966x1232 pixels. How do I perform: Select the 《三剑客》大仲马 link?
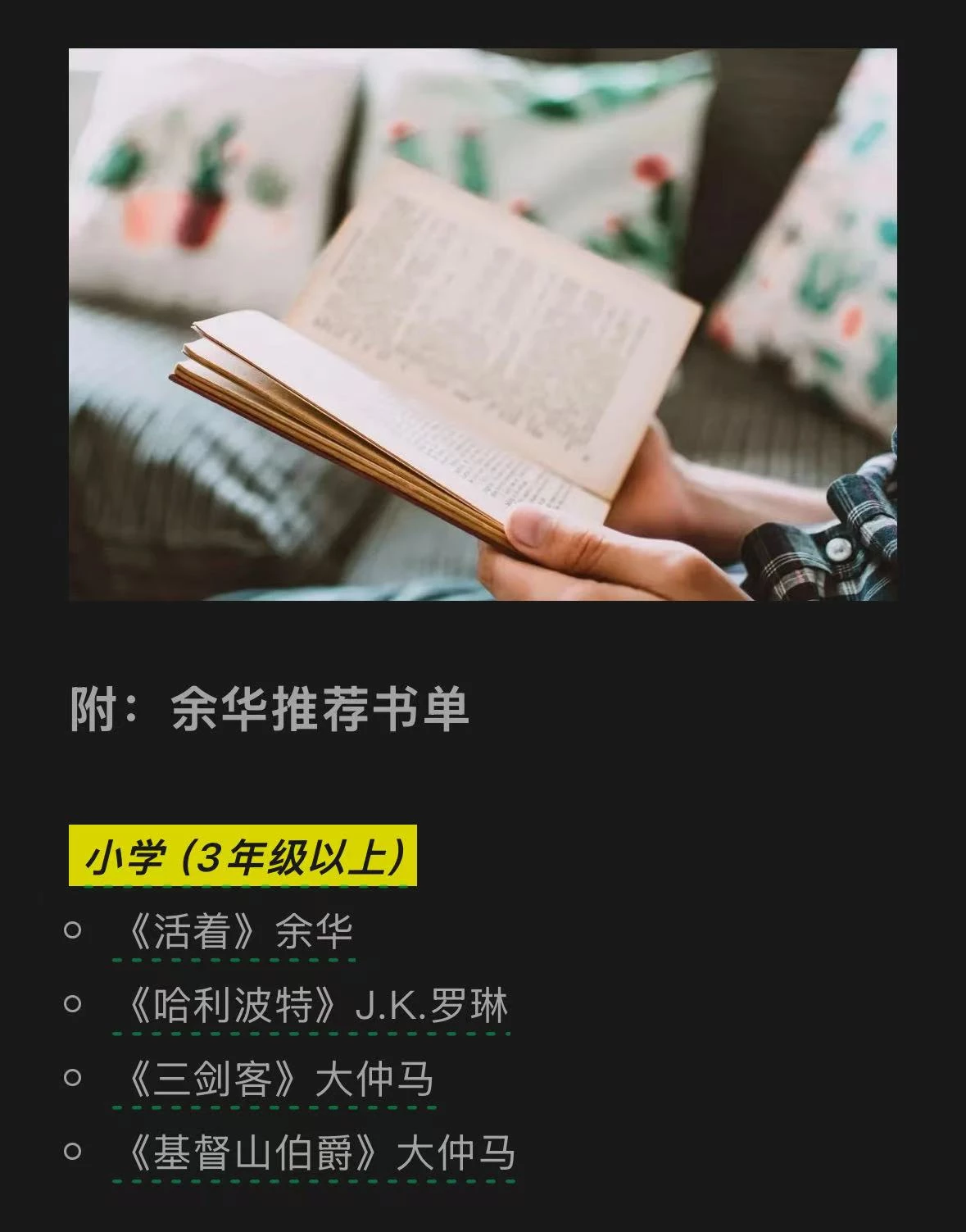274,1080
